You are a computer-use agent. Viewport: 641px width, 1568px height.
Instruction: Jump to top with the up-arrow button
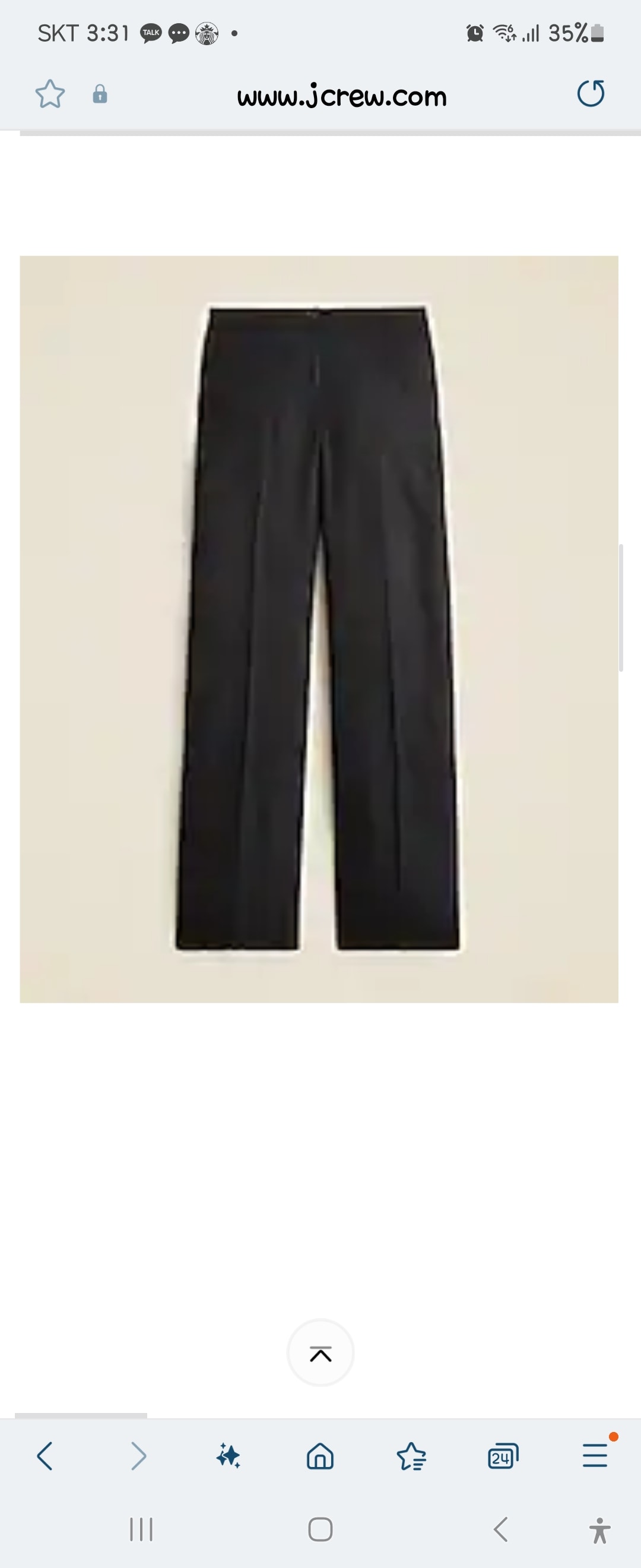click(x=320, y=1354)
